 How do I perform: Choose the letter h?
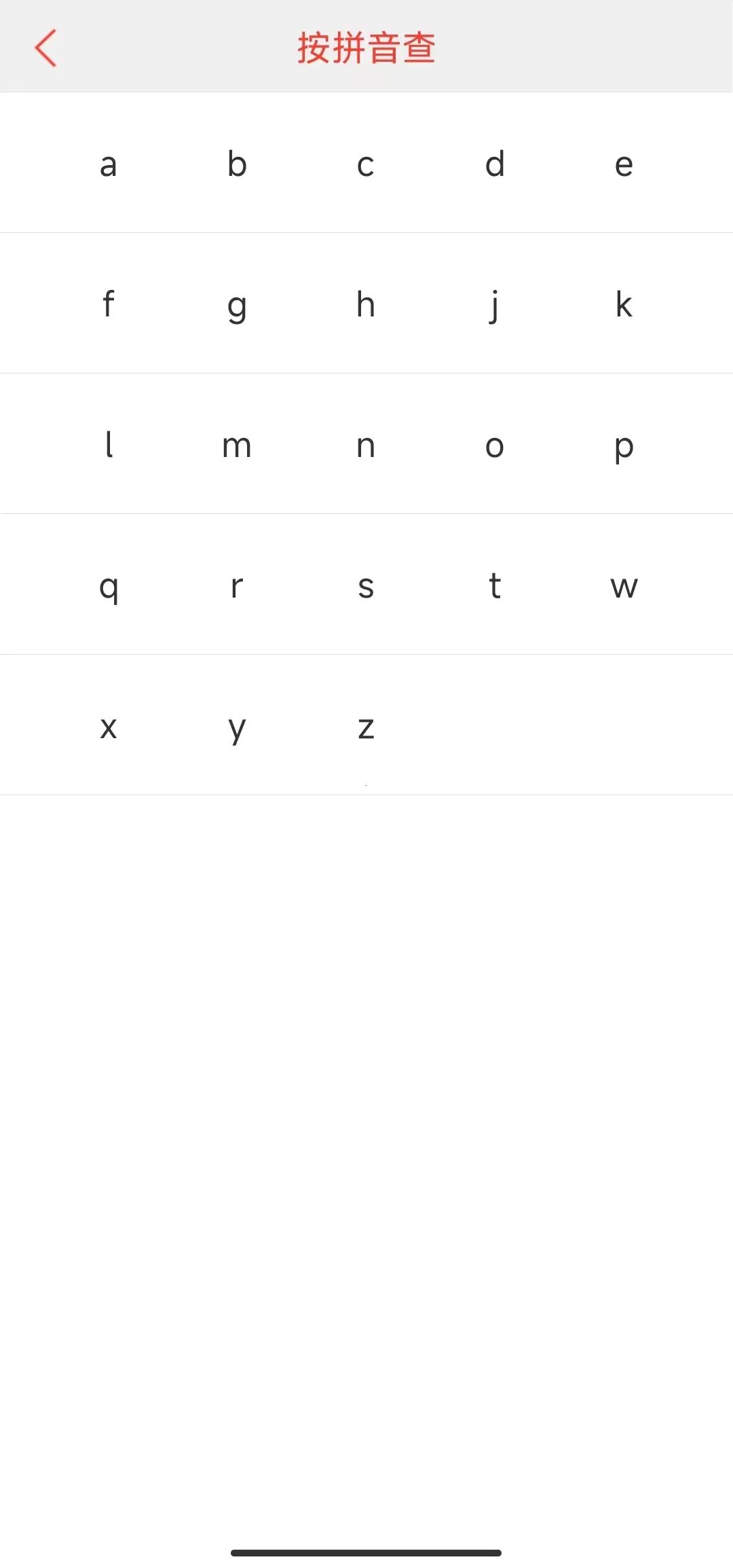click(x=366, y=304)
